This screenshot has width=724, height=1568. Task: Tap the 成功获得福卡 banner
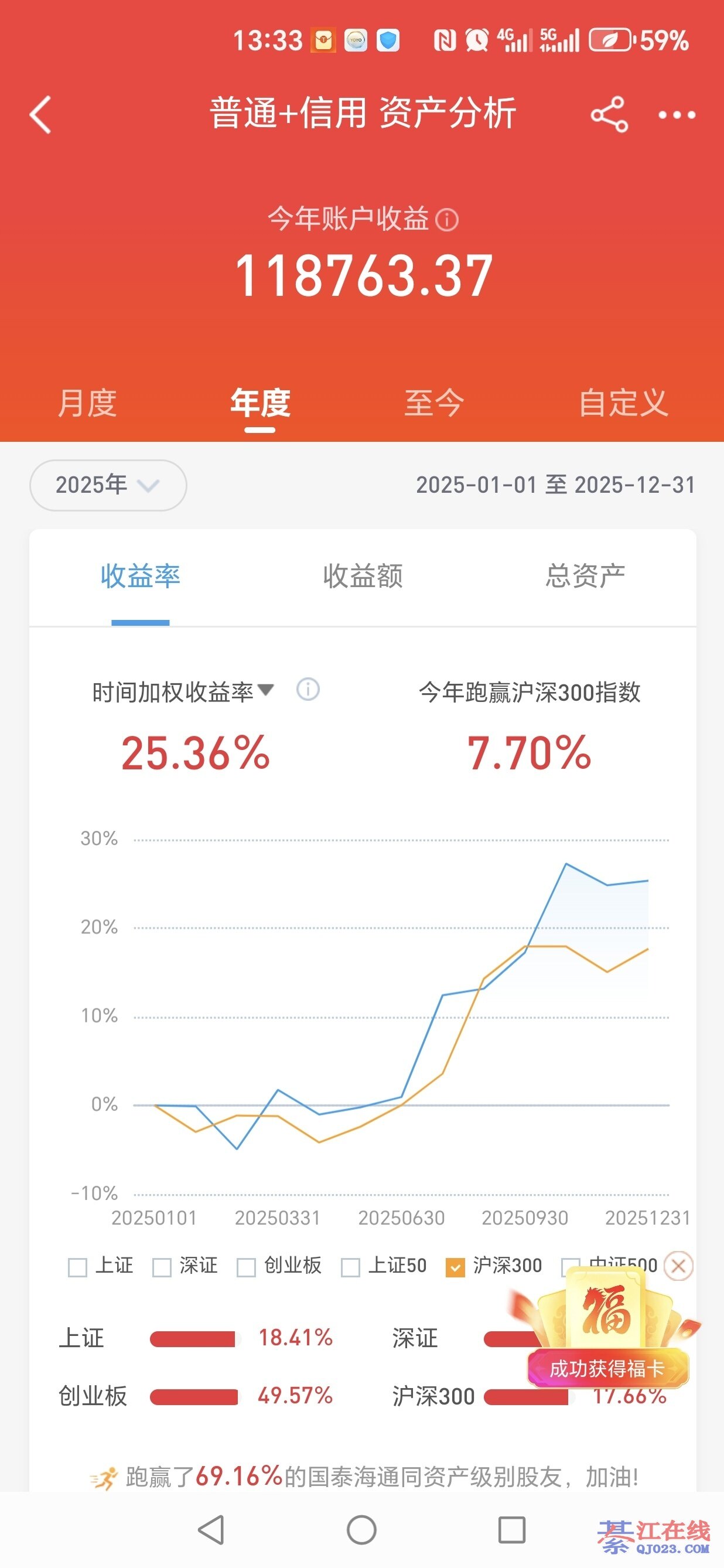coord(607,1368)
